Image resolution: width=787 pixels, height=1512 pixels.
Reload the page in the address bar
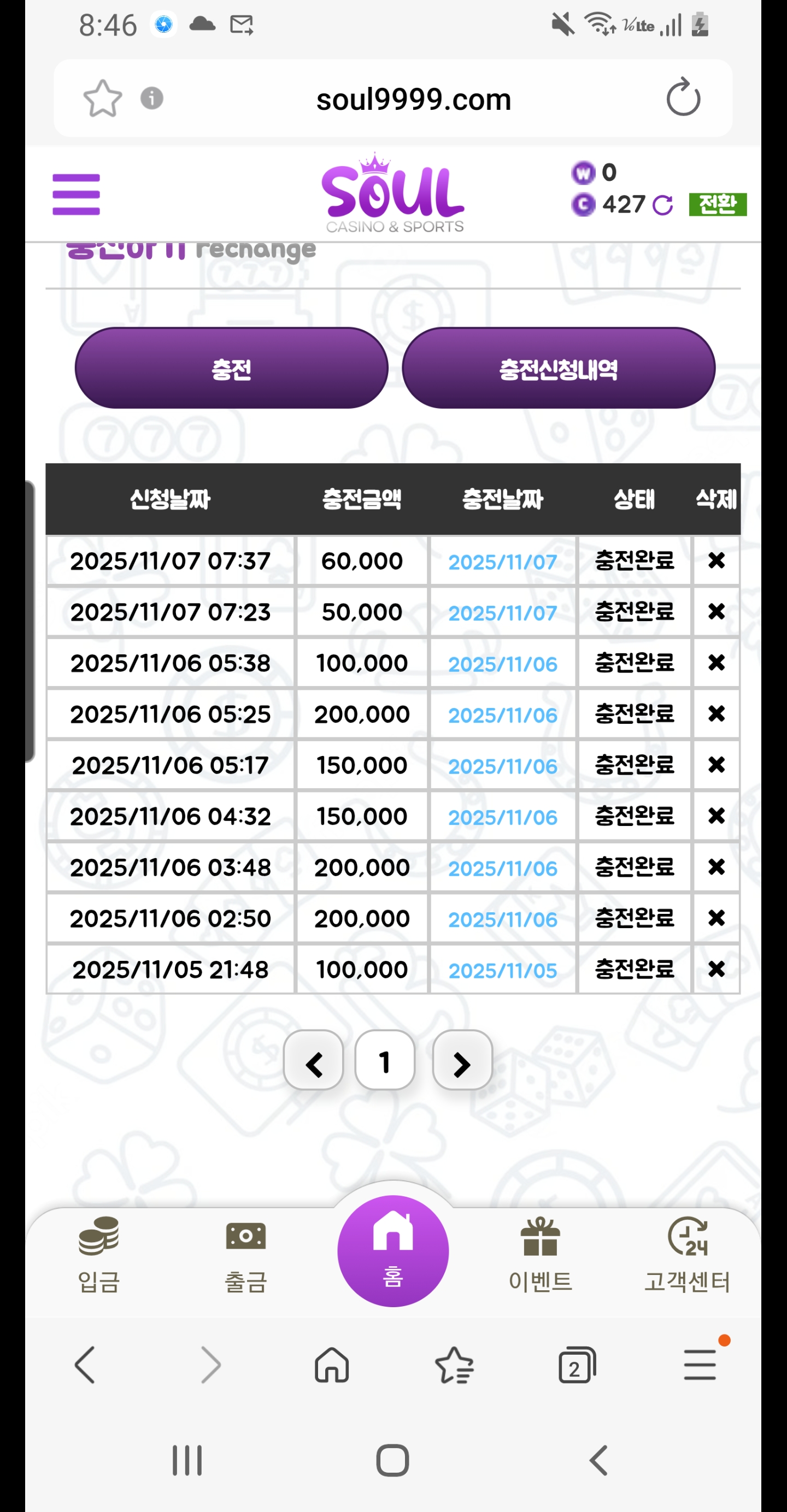click(x=683, y=98)
